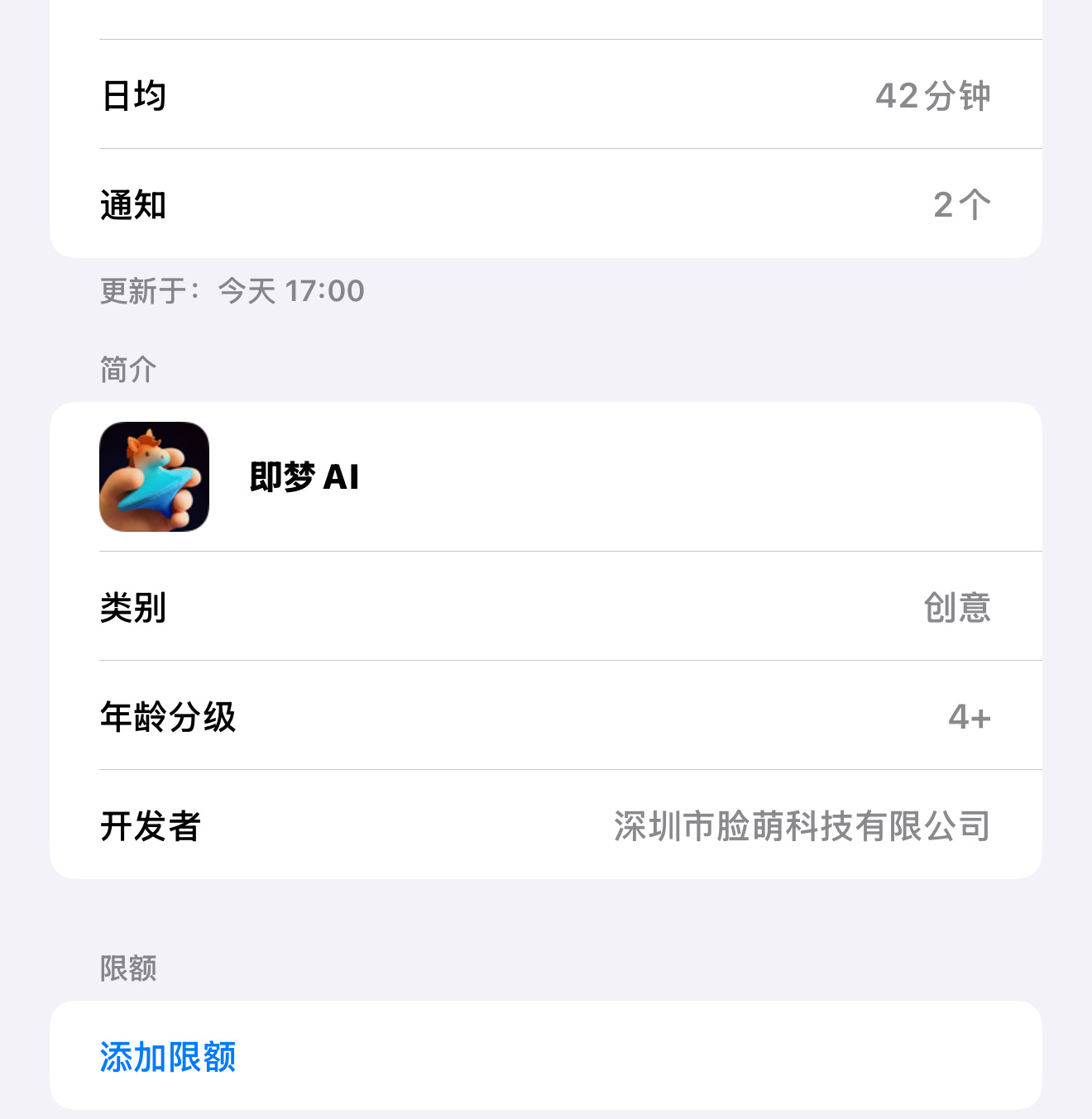Image resolution: width=1092 pixels, height=1119 pixels.
Task: Tap 添加限额 to add a limit
Action: [168, 1056]
